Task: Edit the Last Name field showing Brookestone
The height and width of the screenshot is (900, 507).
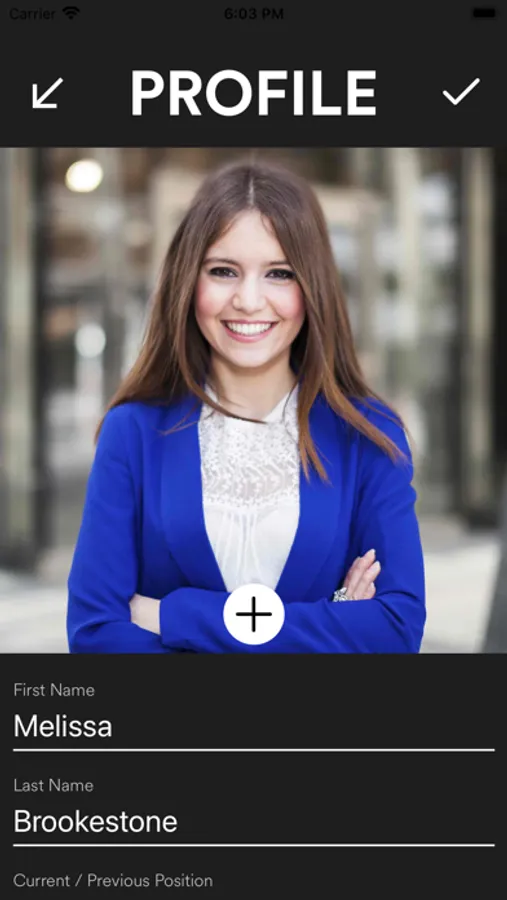Action: point(254,822)
